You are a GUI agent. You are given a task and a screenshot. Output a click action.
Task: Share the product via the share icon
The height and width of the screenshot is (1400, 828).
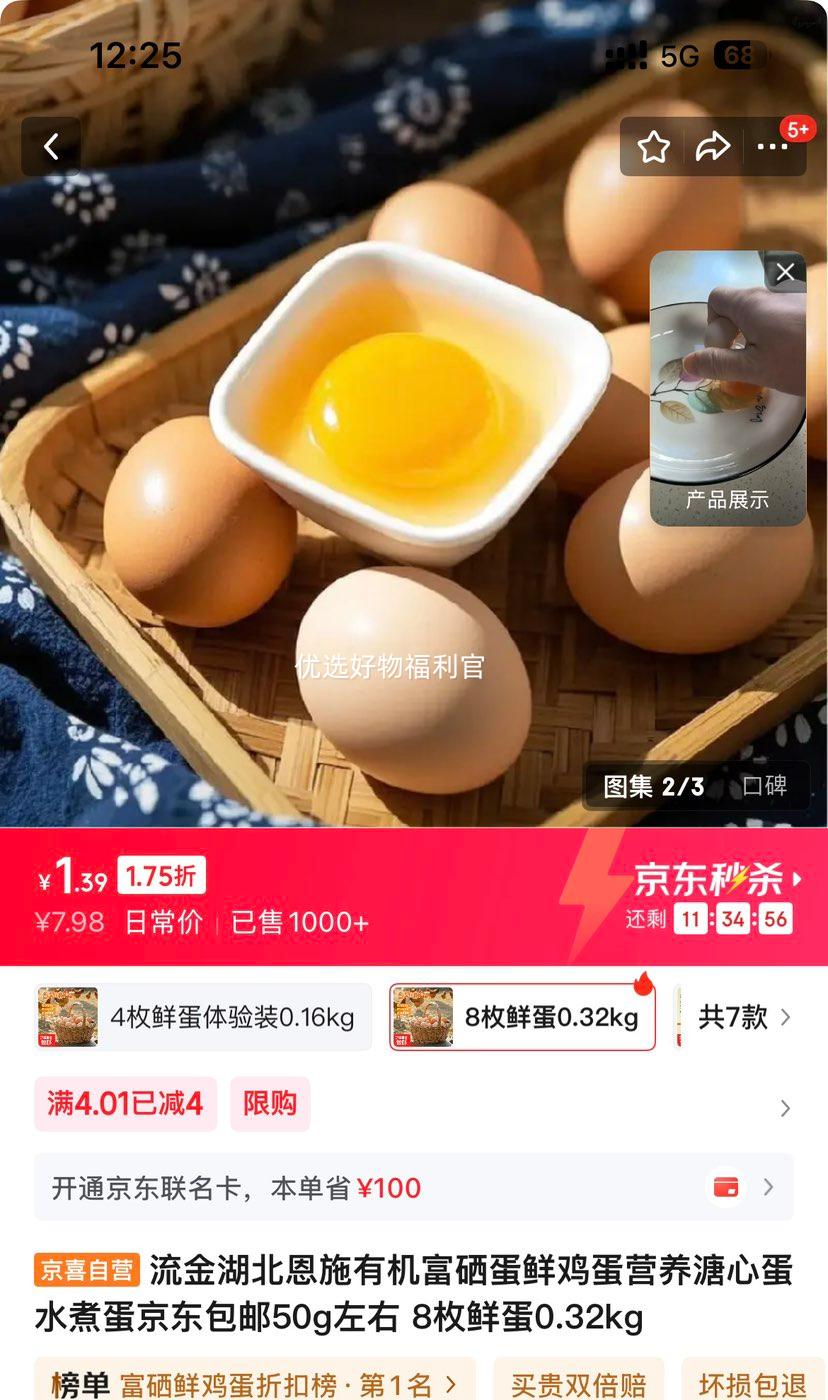(714, 146)
